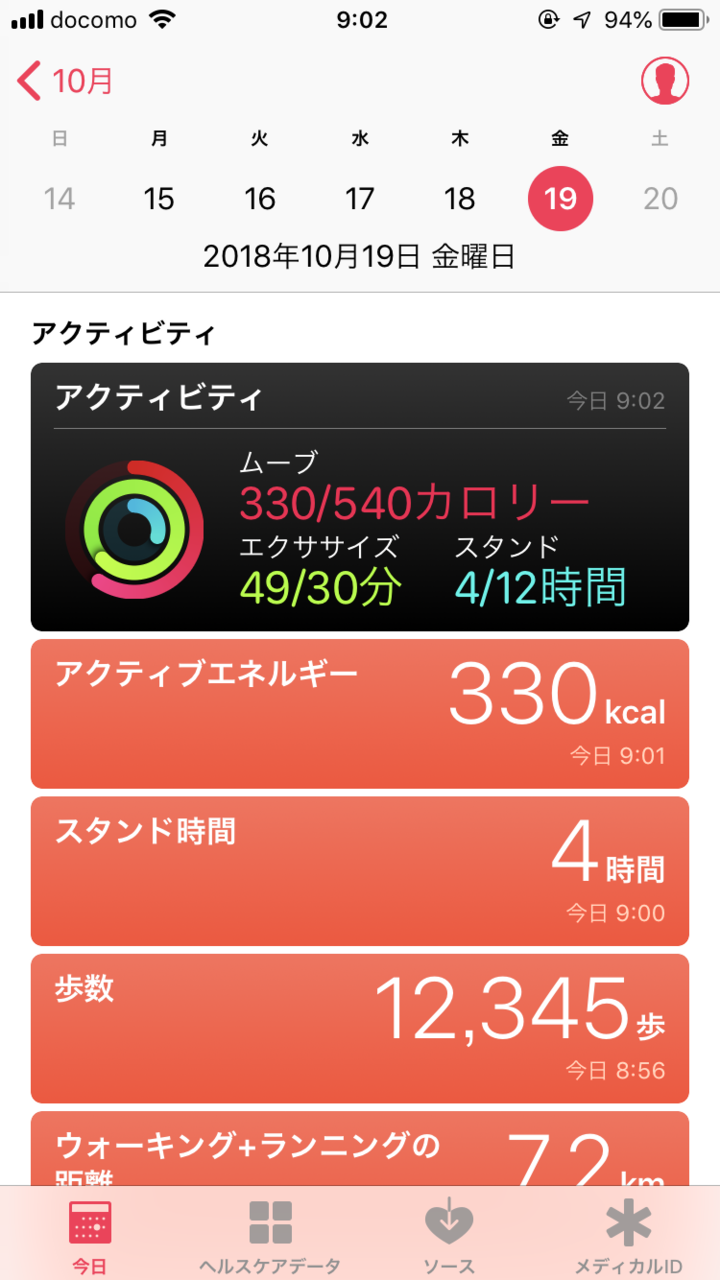The width and height of the screenshot is (720, 1280).
Task: Select Monday the 15th
Action: click(x=159, y=198)
